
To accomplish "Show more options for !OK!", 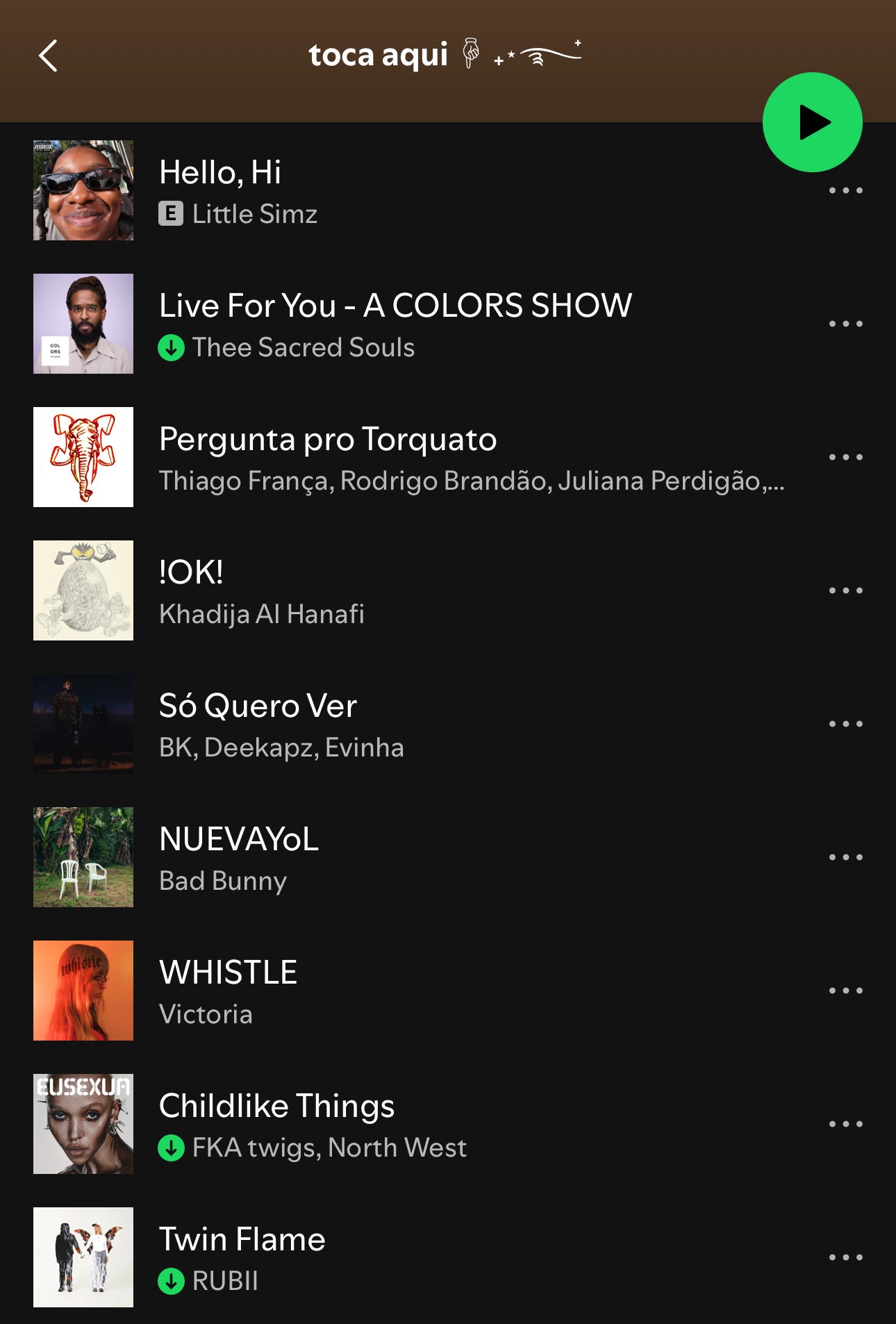I will coord(845,590).
